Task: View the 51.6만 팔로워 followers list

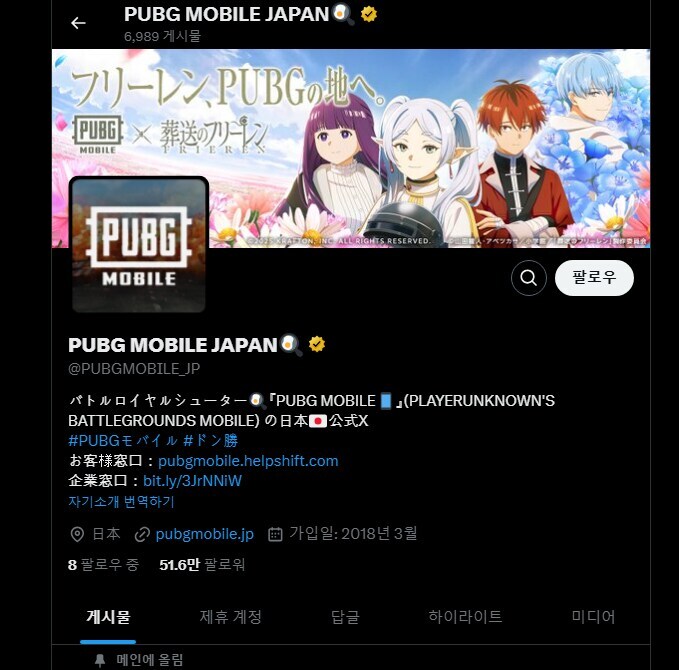Action: pos(202,565)
